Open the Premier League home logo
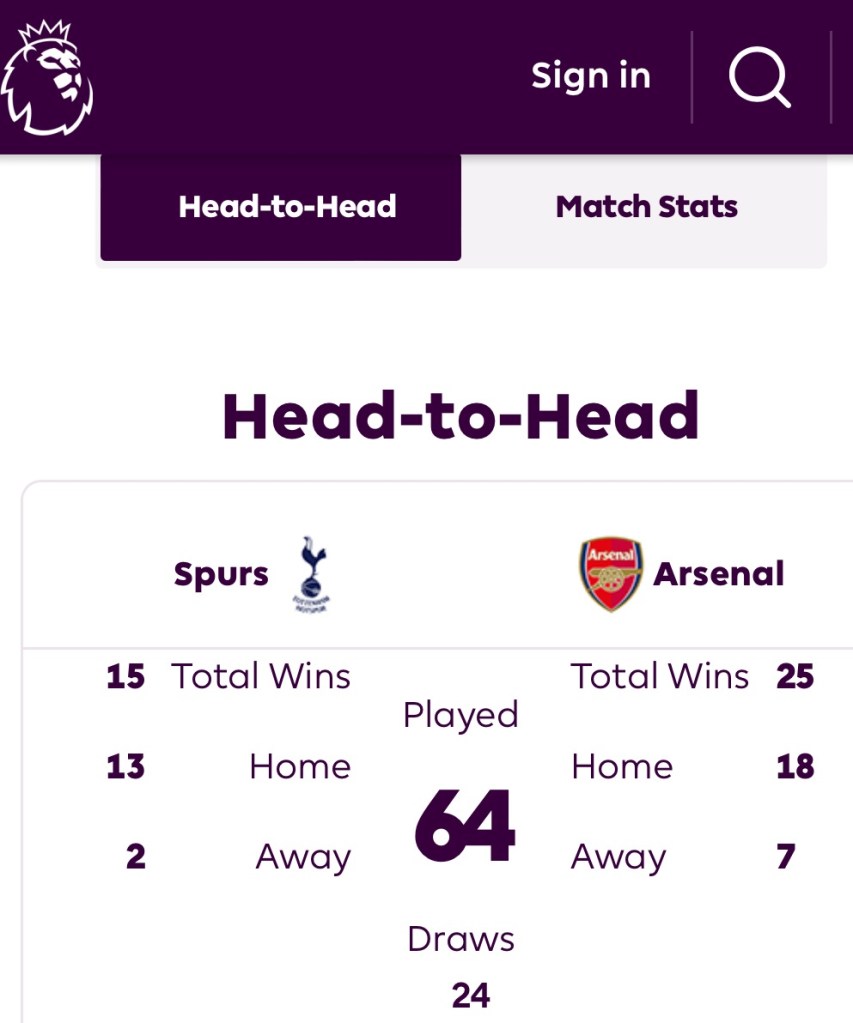The height and width of the screenshot is (1023, 853). tap(47, 77)
